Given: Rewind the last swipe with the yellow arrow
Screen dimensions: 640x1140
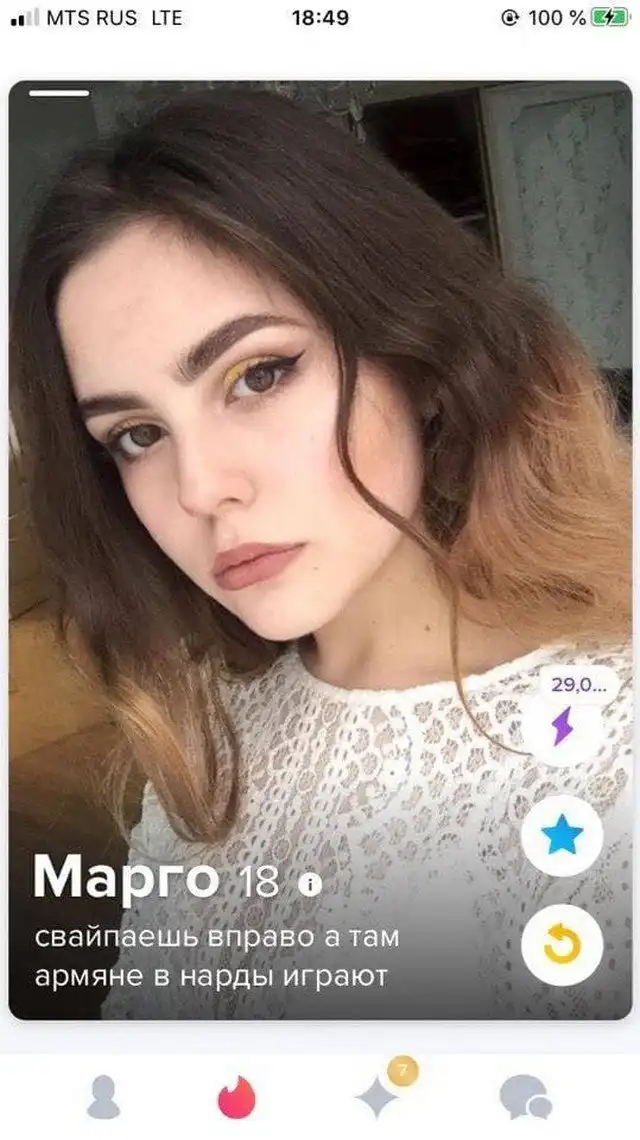Looking at the screenshot, I should coord(562,945).
